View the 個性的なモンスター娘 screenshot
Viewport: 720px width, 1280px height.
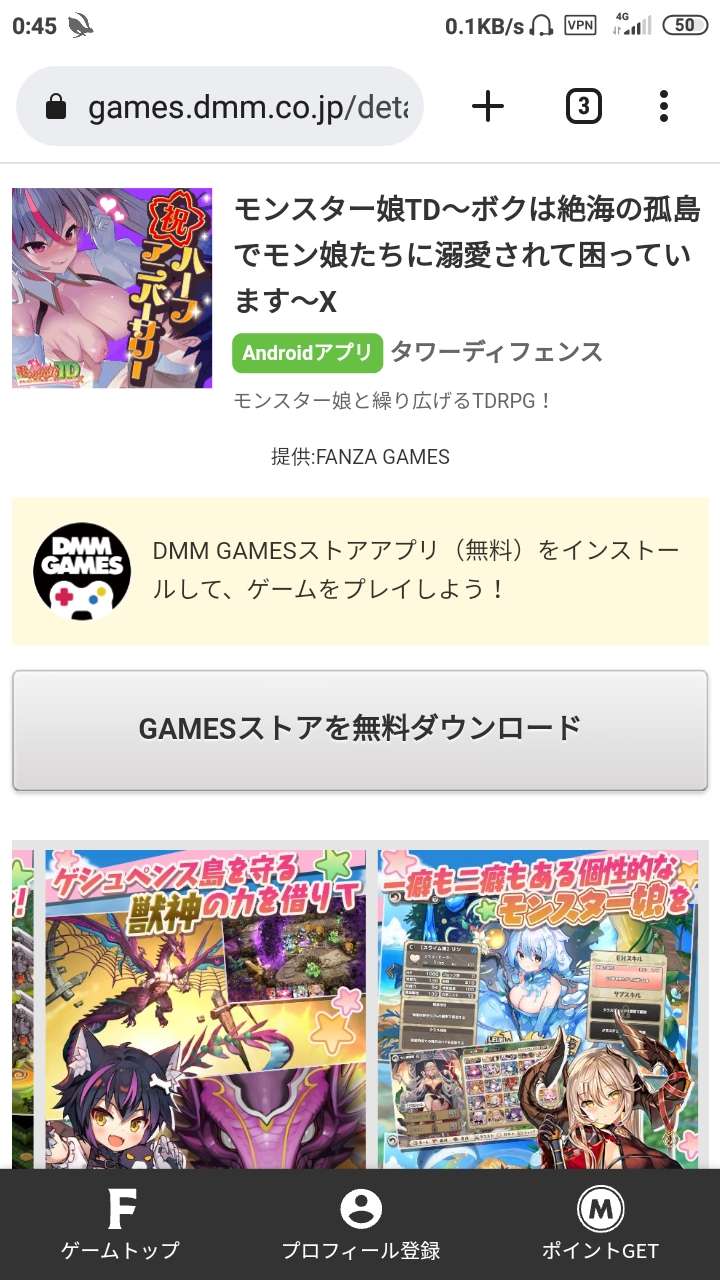click(538, 1005)
